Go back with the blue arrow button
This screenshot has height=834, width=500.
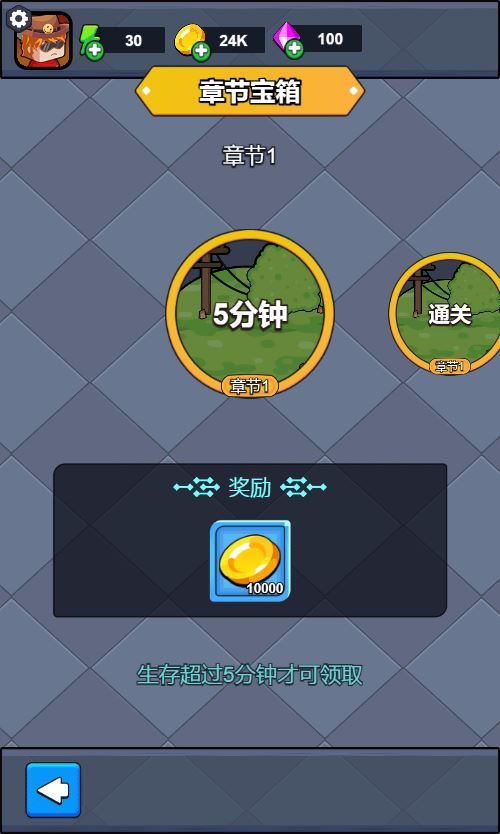(x=53, y=790)
